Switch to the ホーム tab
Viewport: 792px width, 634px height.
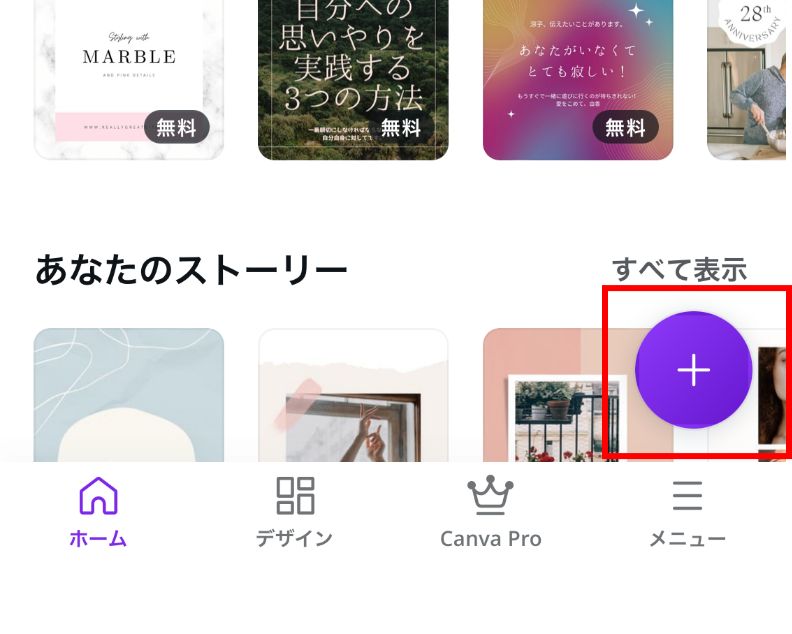pyautogui.click(x=98, y=512)
